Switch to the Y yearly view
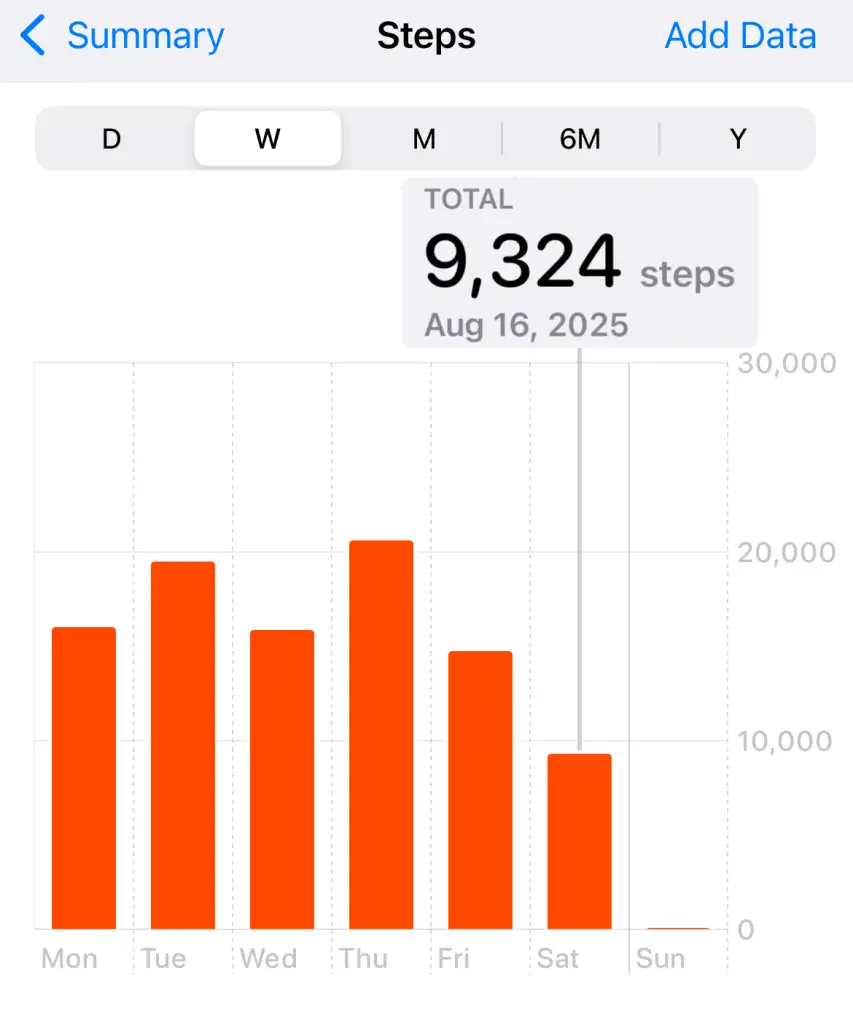Screen dimensions: 853x1024 [738, 139]
